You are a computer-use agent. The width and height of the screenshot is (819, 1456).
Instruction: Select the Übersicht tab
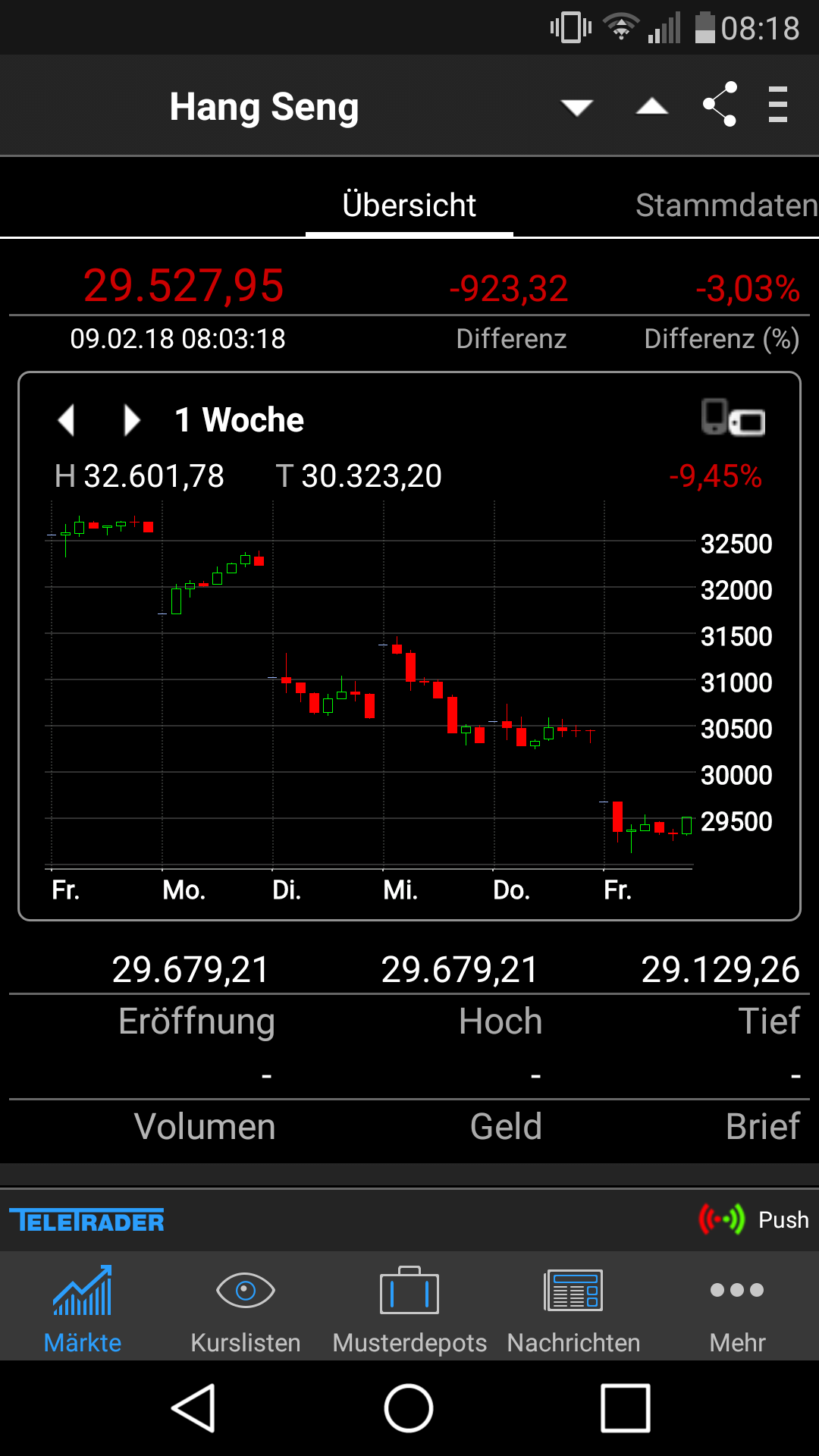click(409, 205)
